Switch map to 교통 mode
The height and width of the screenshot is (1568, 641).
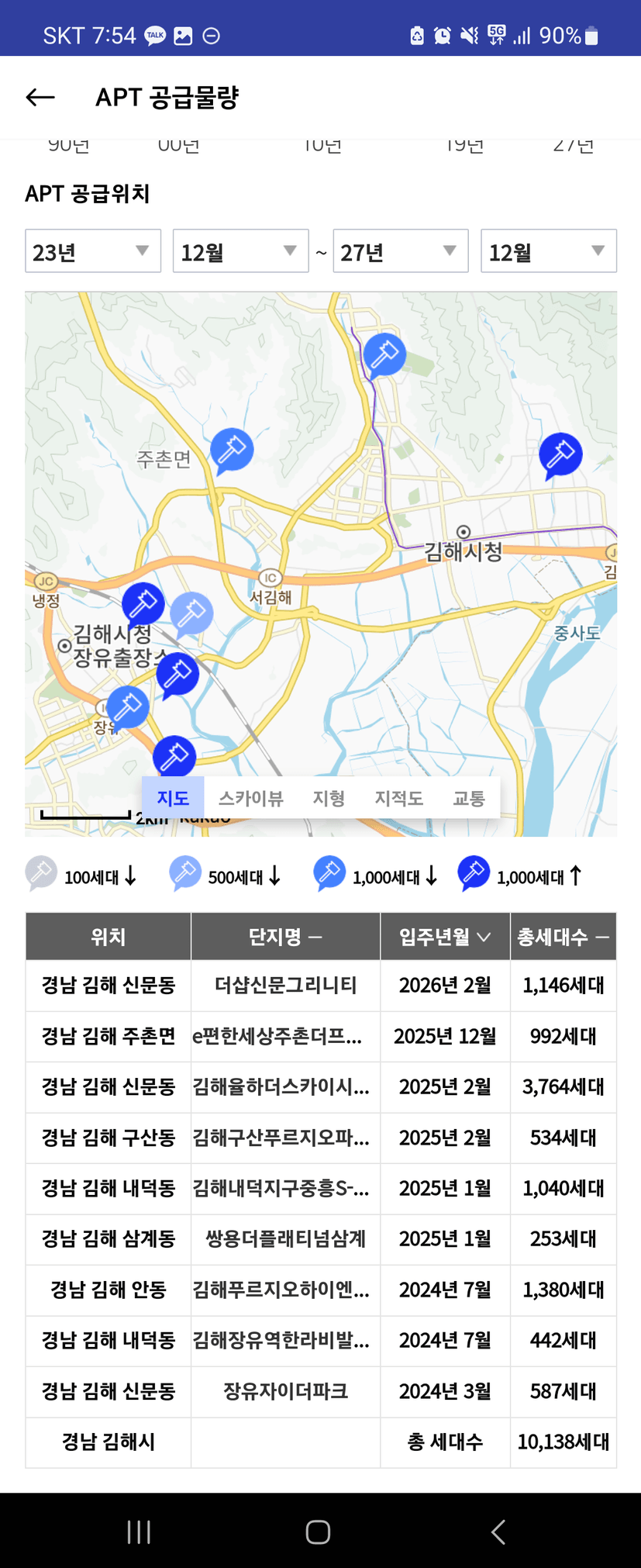[x=469, y=798]
